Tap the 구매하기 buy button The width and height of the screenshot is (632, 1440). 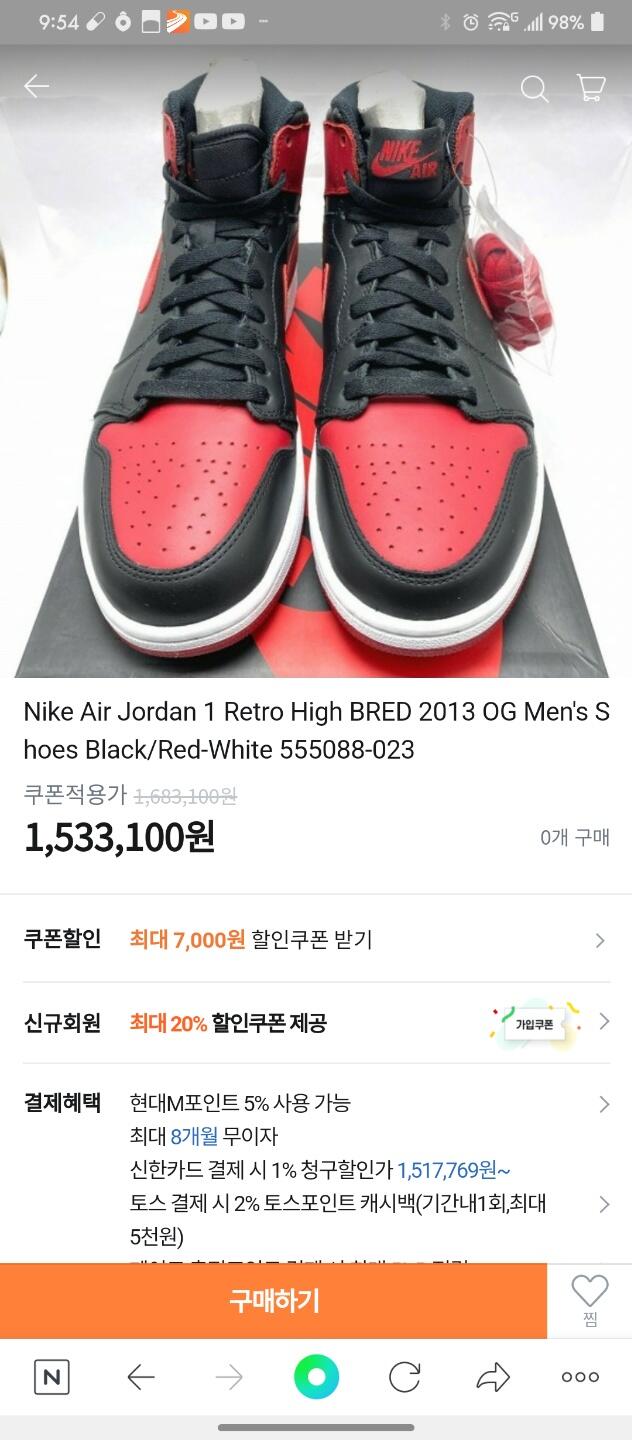tap(273, 1300)
